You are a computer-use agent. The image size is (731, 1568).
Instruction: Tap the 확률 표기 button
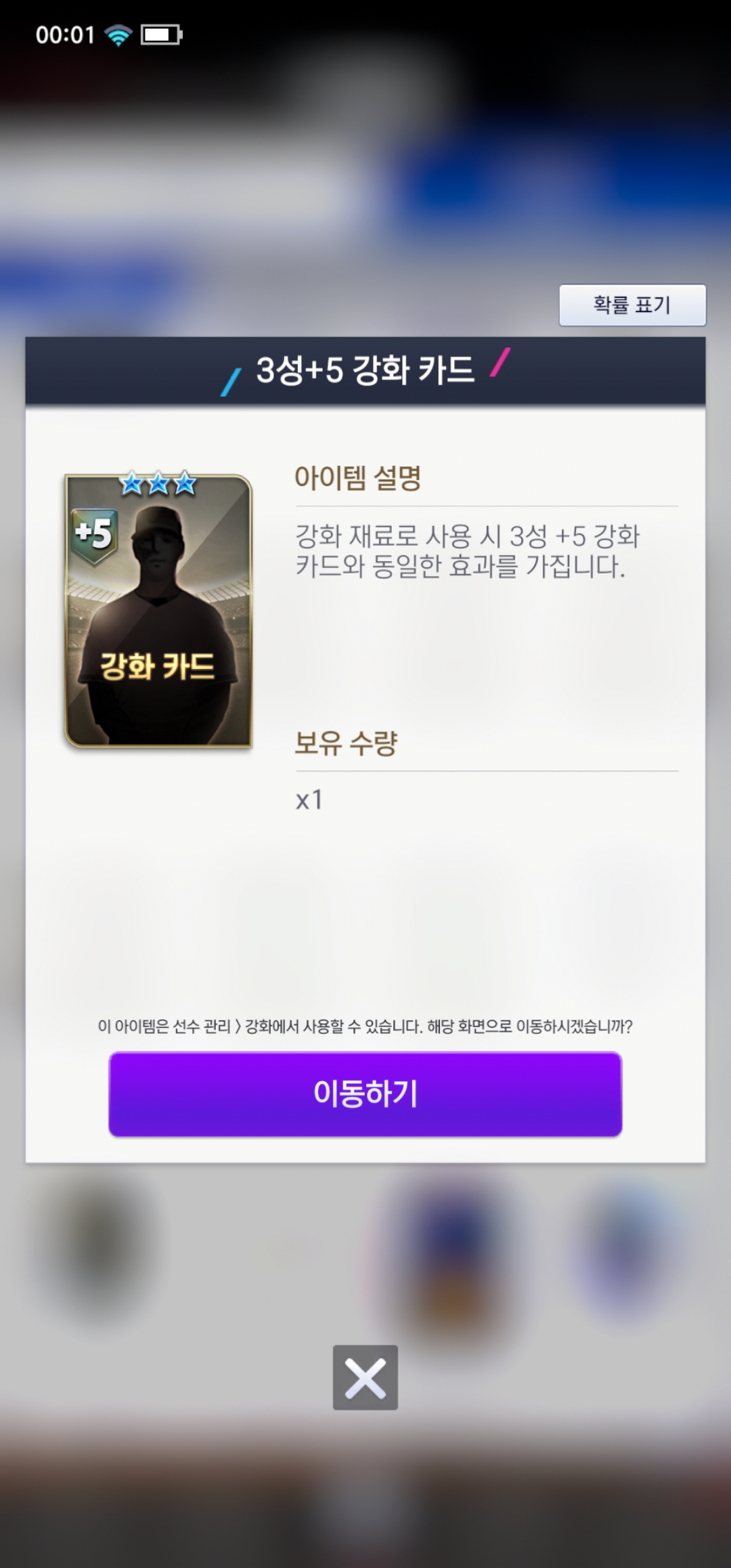coord(632,305)
